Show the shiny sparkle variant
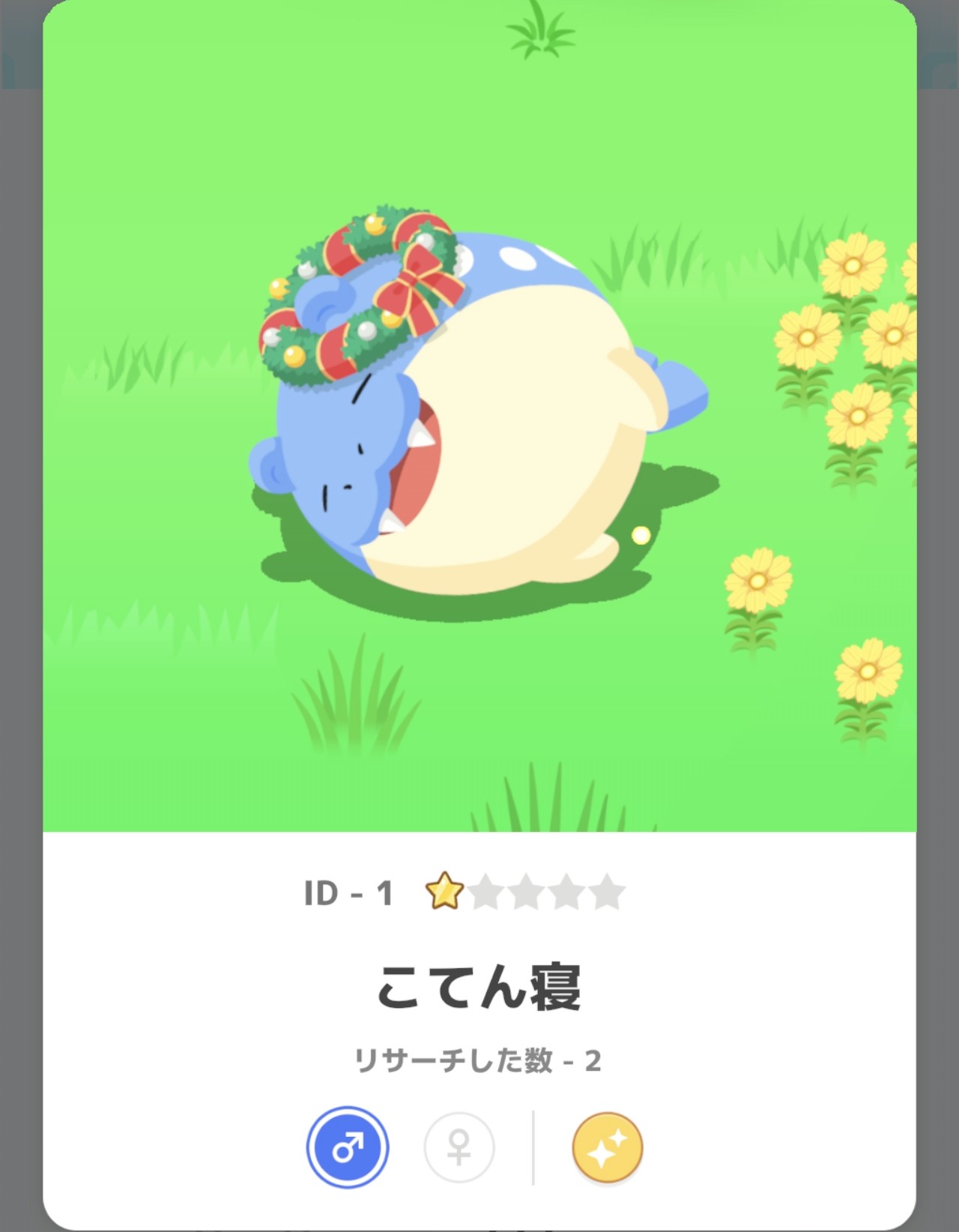 click(x=607, y=1147)
